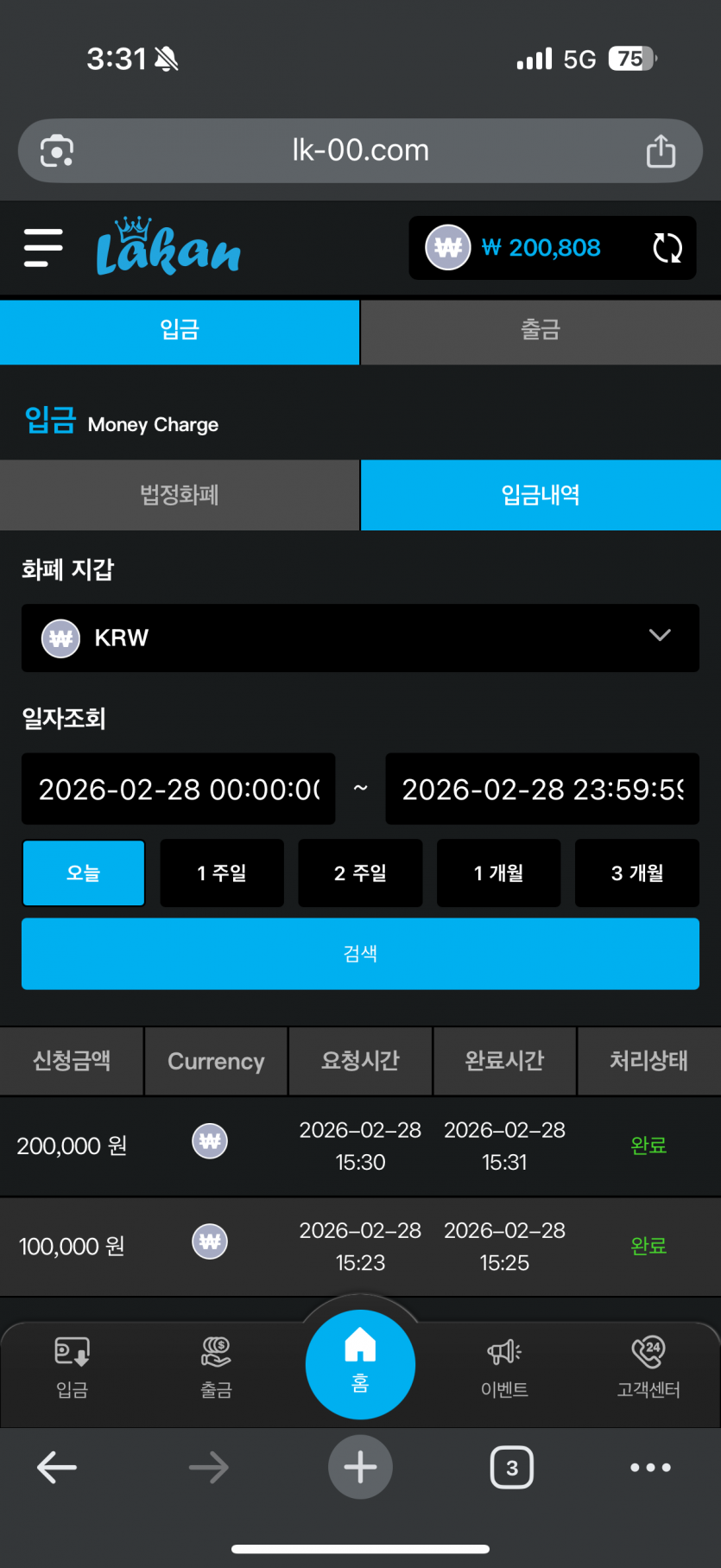
Task: Choose the 2 주일 date range
Action: click(x=360, y=873)
